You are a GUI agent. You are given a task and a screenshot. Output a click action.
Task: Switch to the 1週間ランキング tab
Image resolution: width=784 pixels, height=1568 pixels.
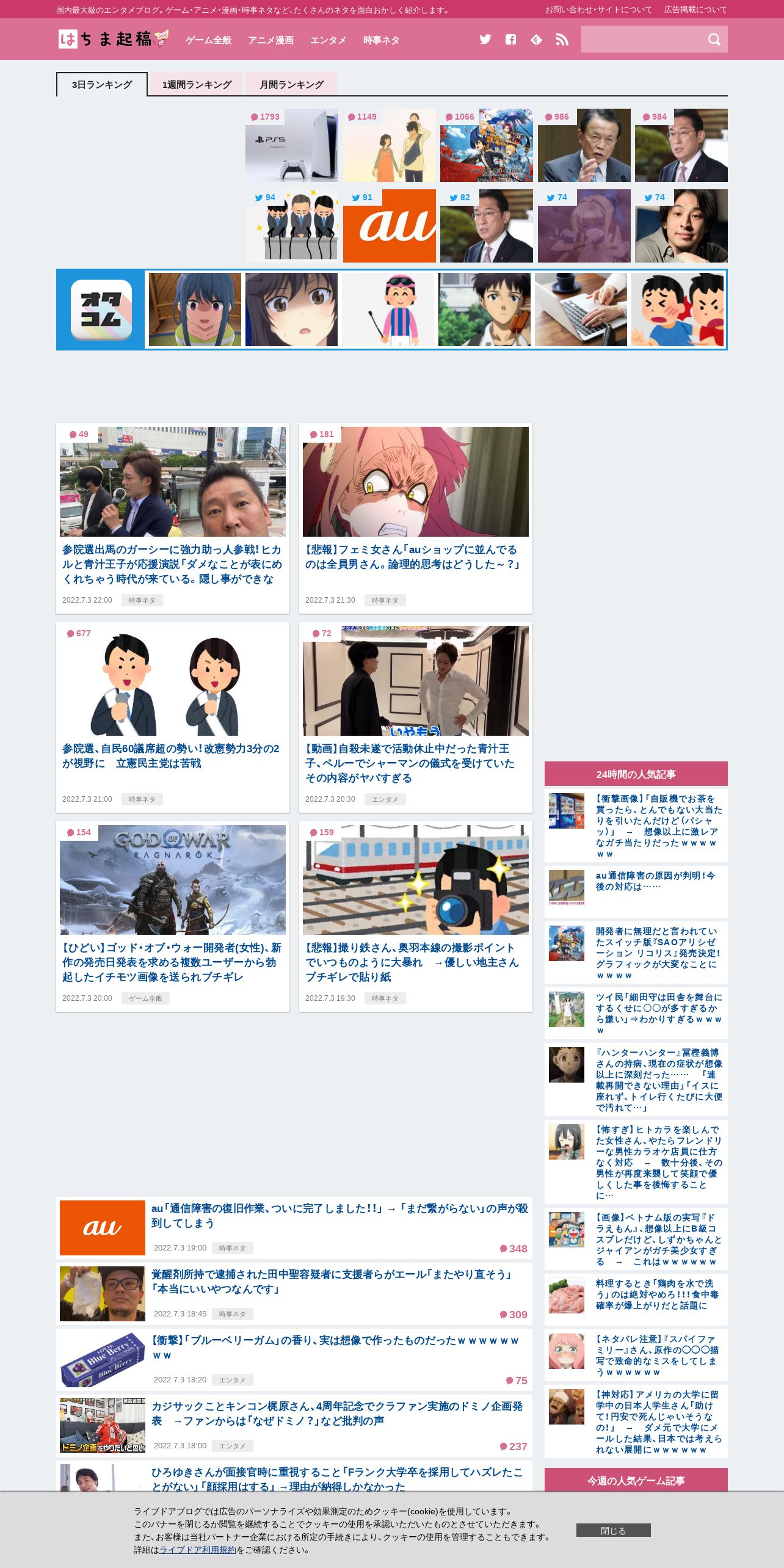pos(197,84)
